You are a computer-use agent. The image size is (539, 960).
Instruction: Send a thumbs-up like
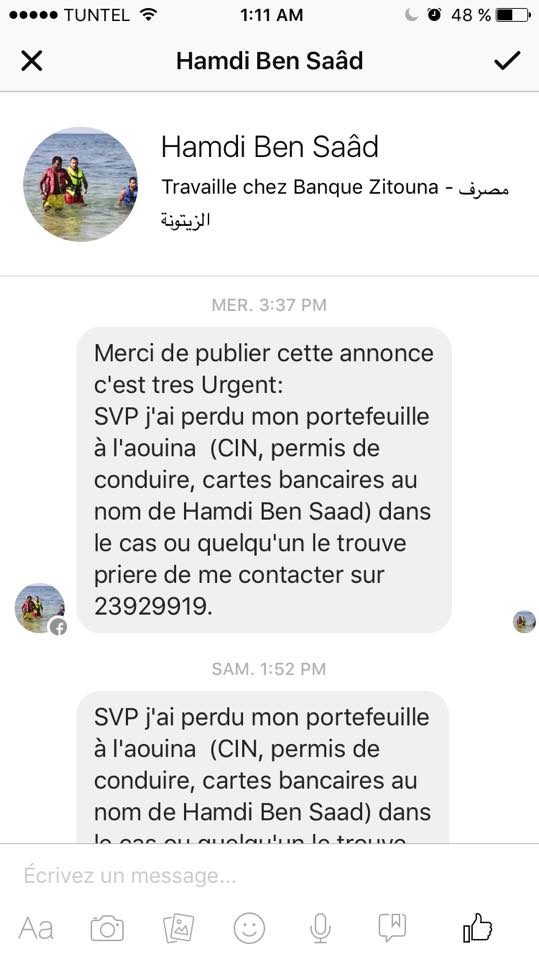point(477,927)
